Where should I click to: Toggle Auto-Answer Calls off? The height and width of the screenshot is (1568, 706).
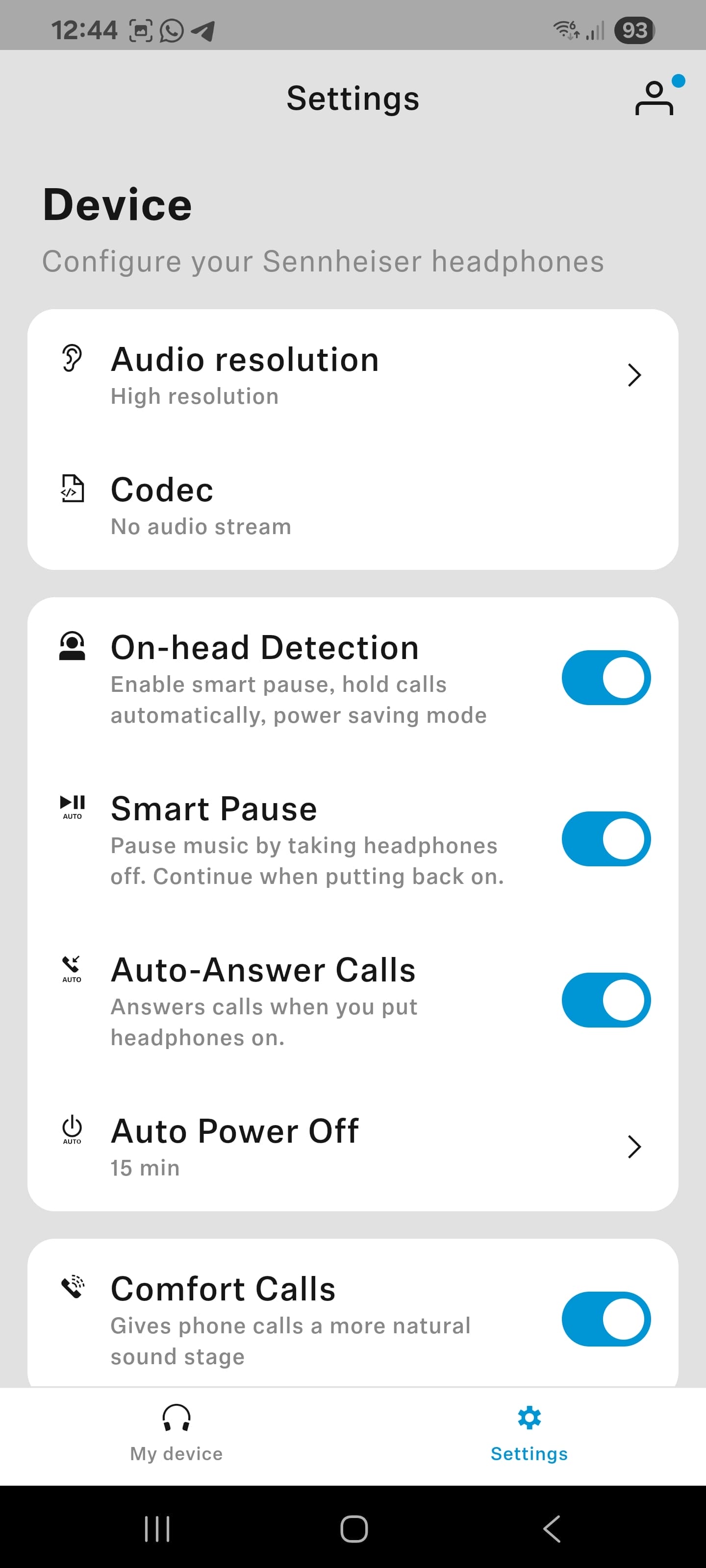tap(605, 1000)
